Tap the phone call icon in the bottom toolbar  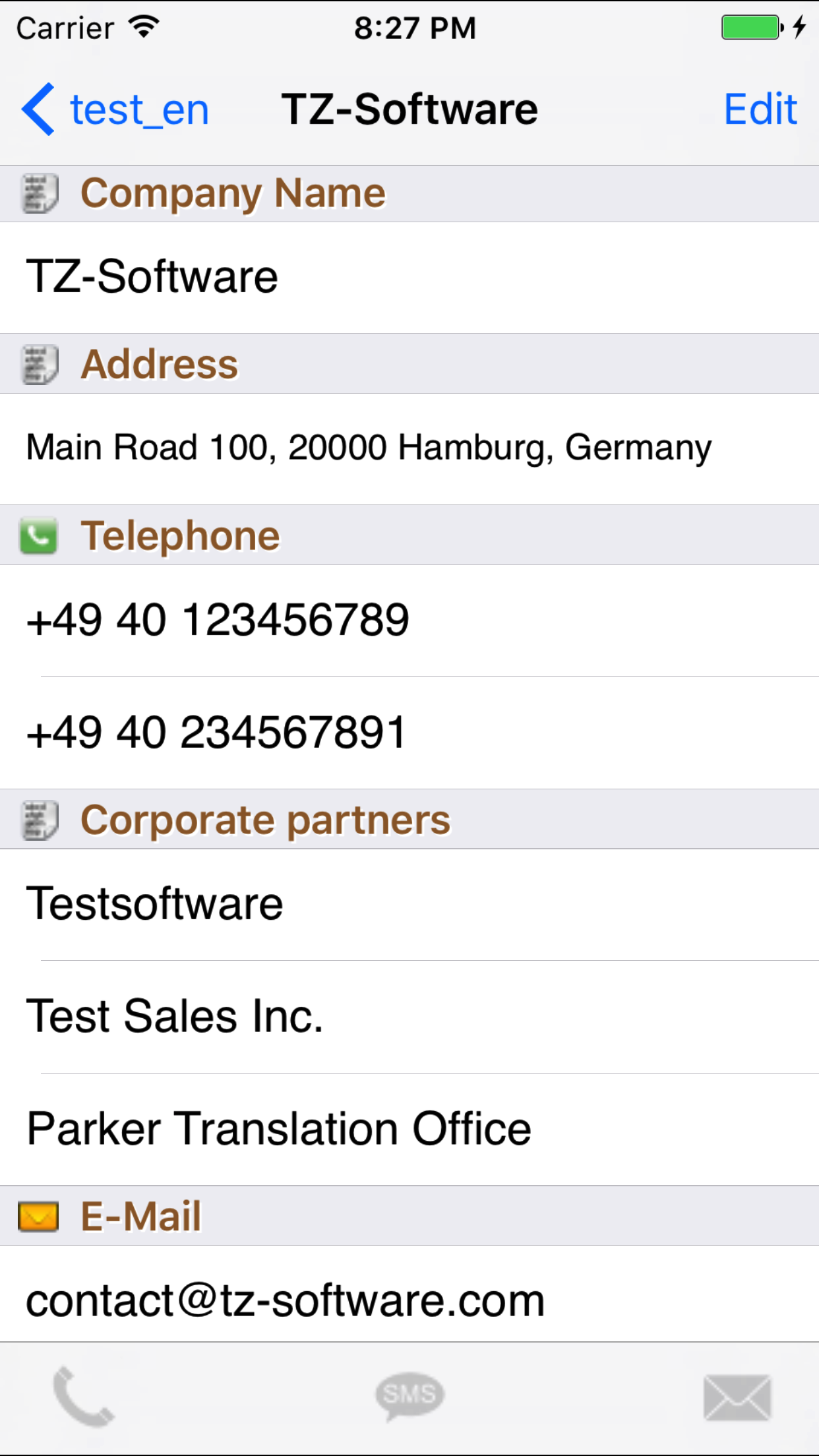point(83,1397)
